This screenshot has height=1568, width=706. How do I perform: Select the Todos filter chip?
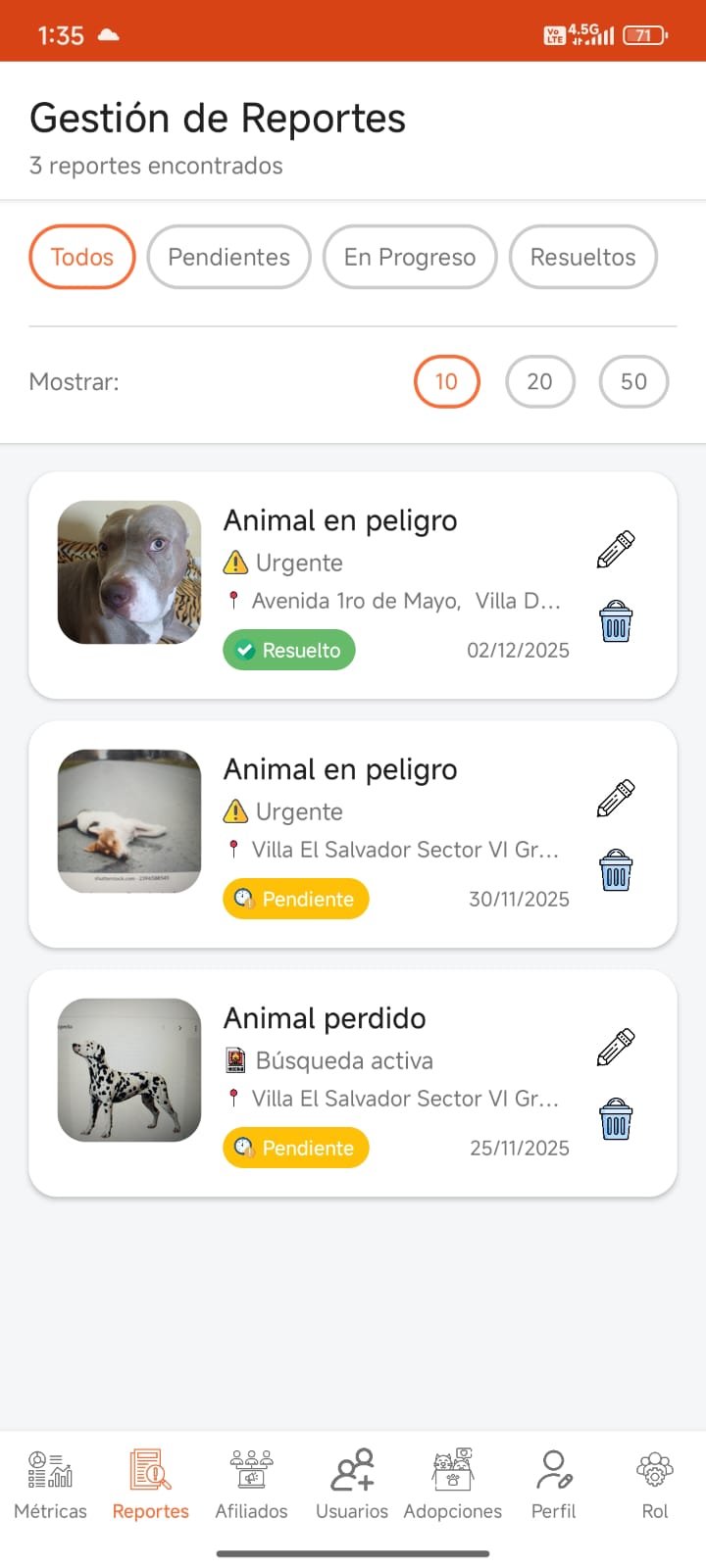(x=82, y=257)
